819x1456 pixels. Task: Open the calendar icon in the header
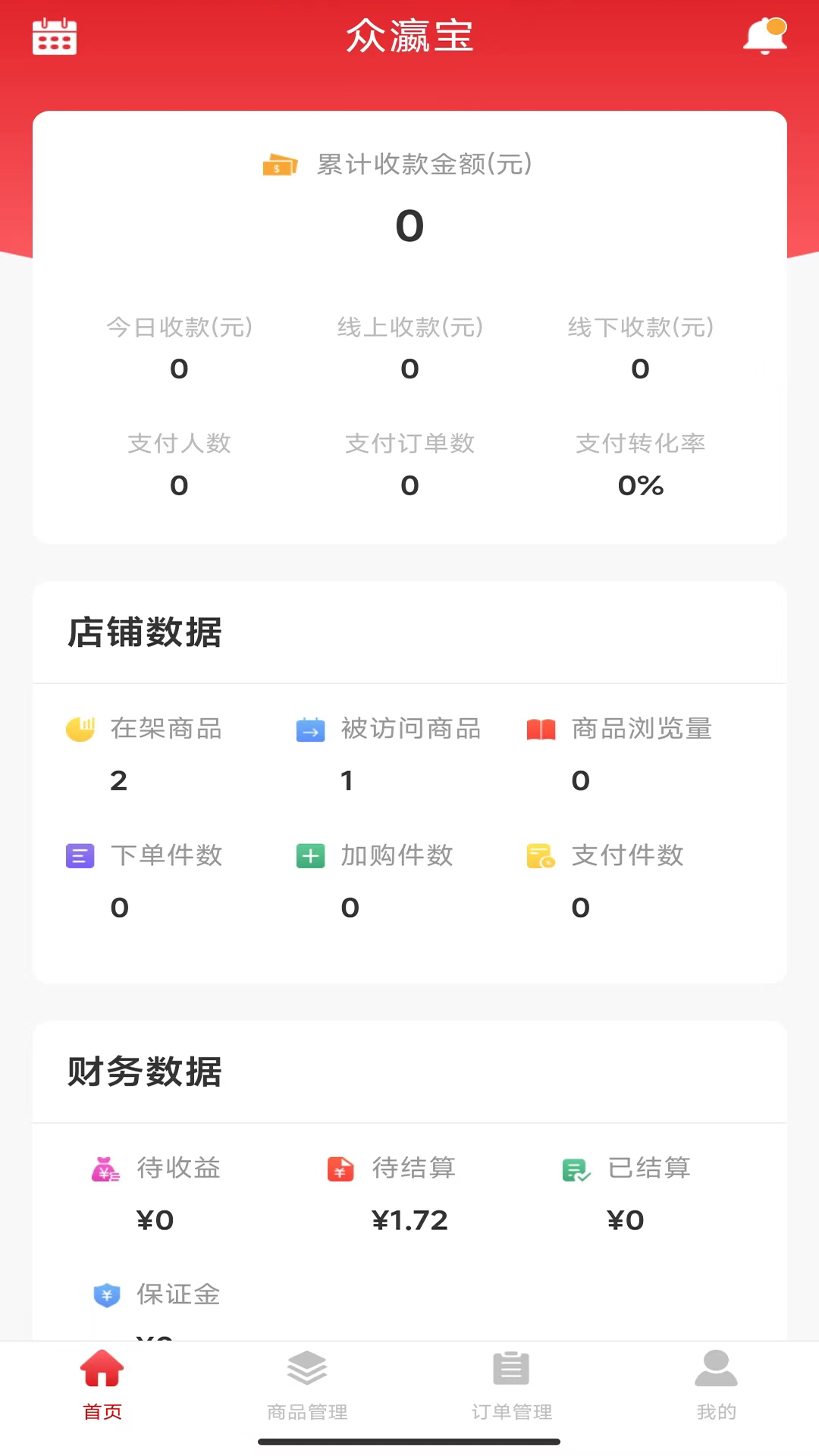[55, 36]
